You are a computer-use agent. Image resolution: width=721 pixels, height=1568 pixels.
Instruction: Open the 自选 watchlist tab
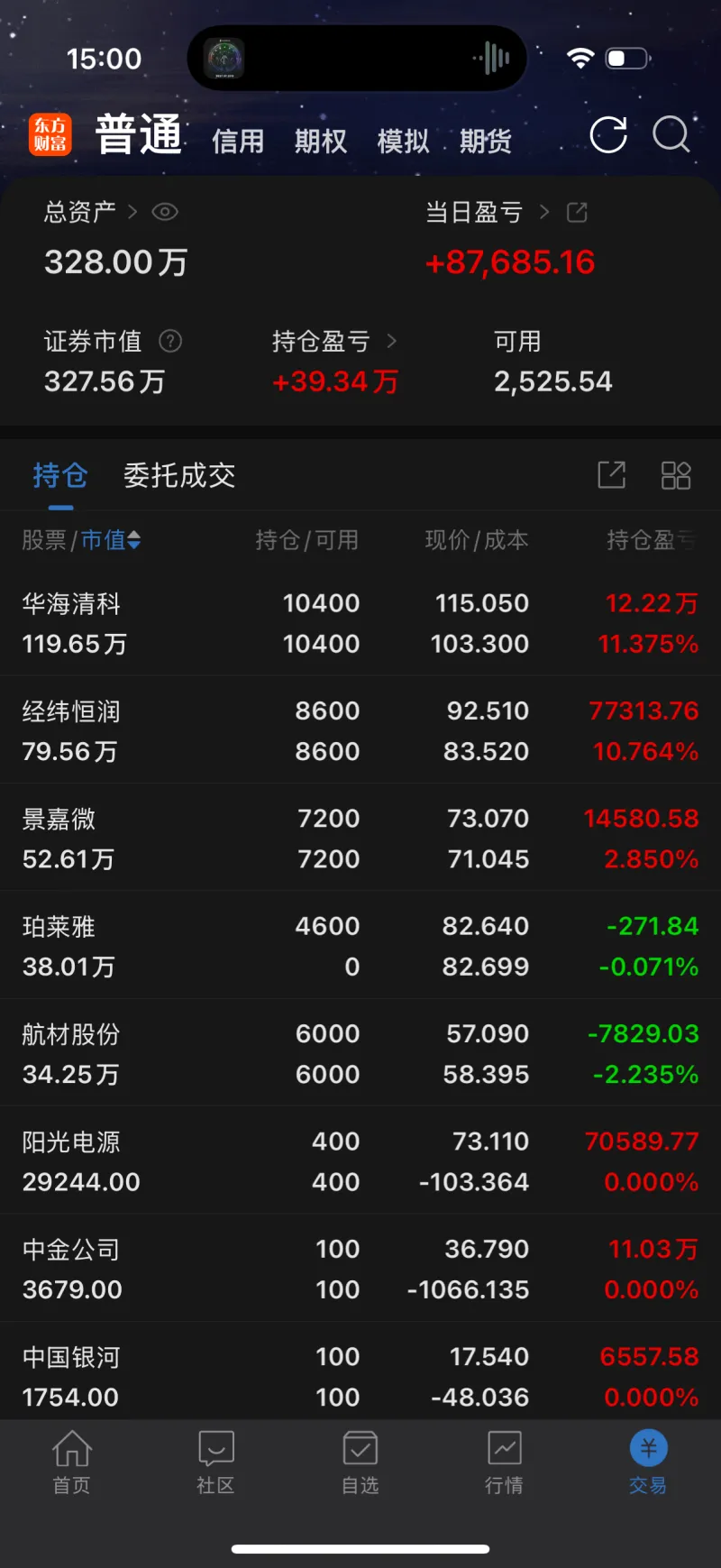[x=360, y=1463]
